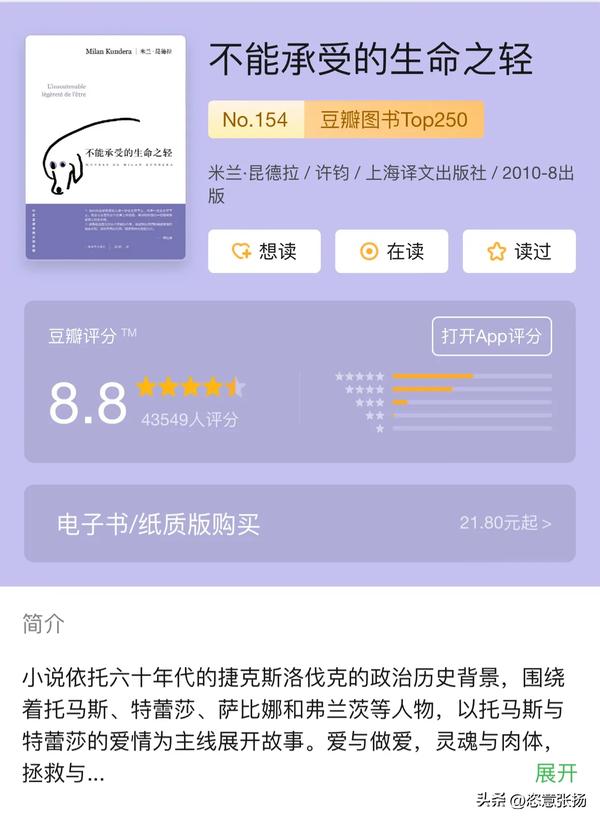Mark book as 想读 (want to read)
The width and height of the screenshot is (600, 821).
pos(264,251)
